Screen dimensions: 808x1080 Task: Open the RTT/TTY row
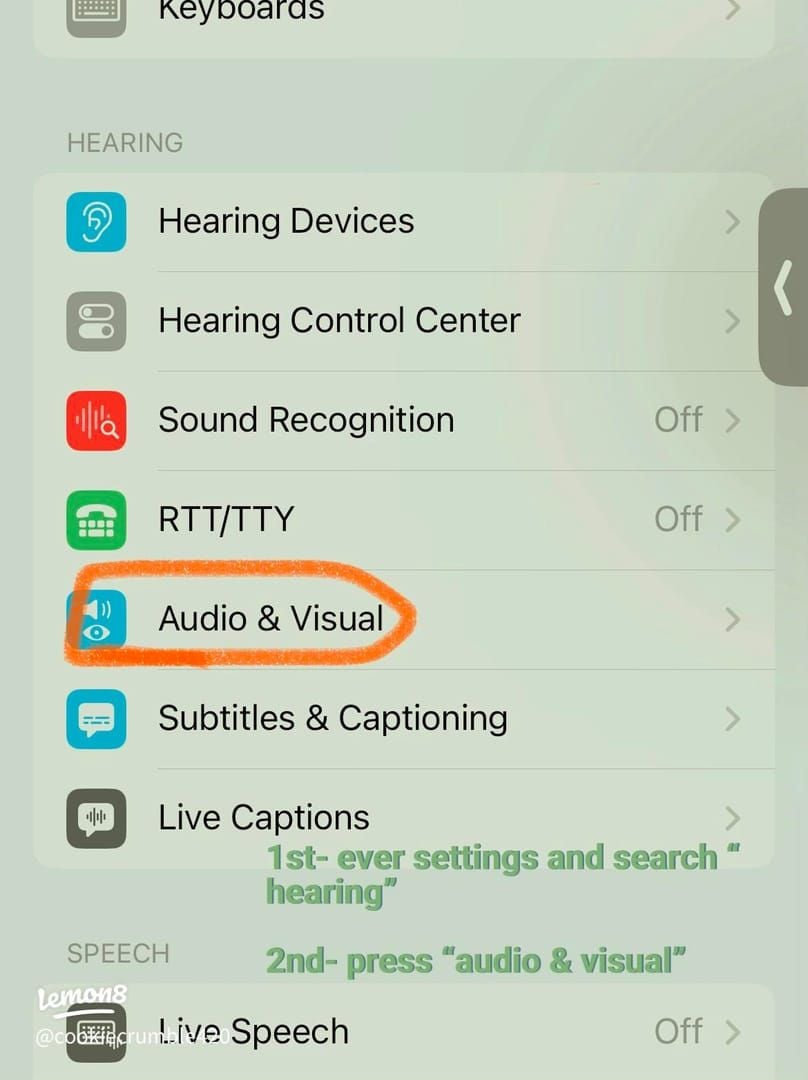click(400, 520)
